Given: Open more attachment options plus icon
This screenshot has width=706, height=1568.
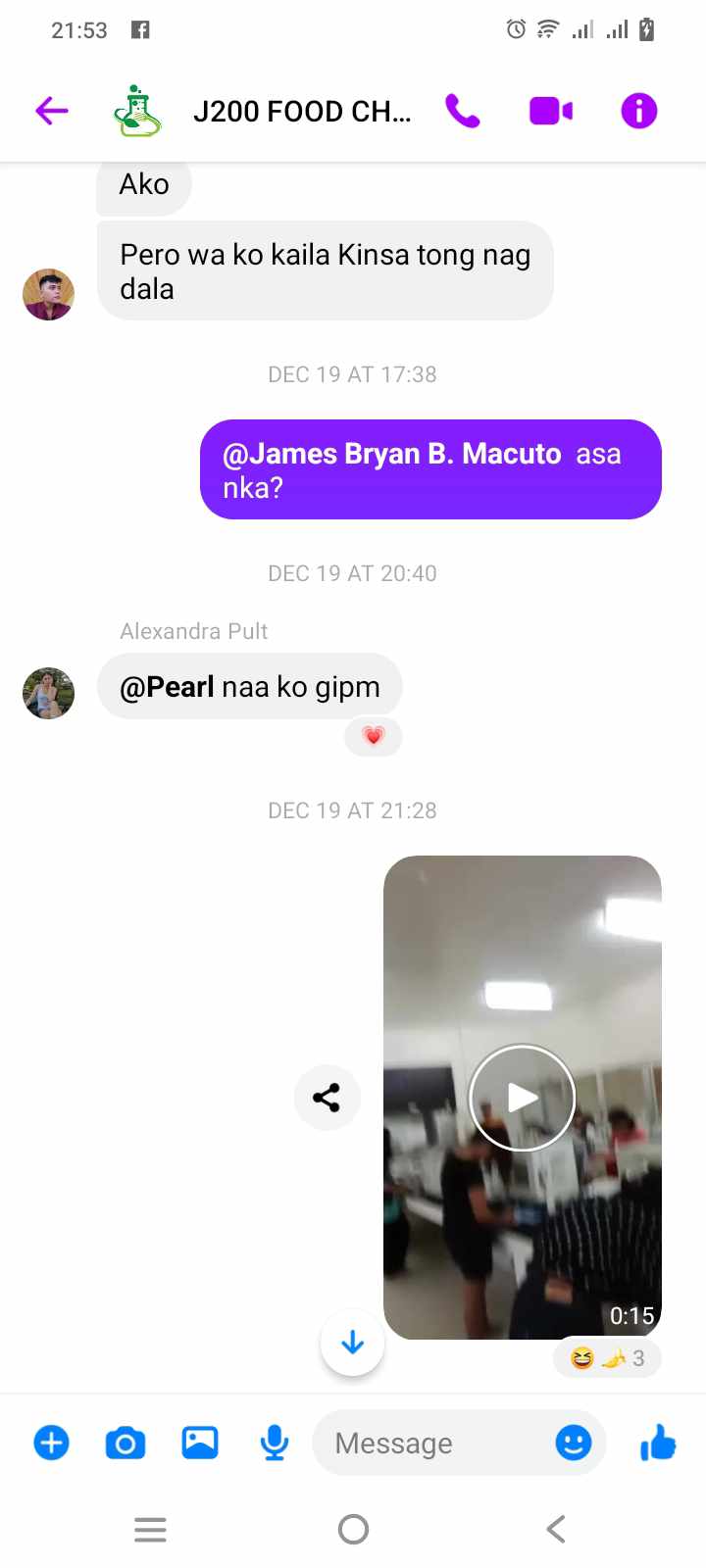Looking at the screenshot, I should tap(52, 1443).
